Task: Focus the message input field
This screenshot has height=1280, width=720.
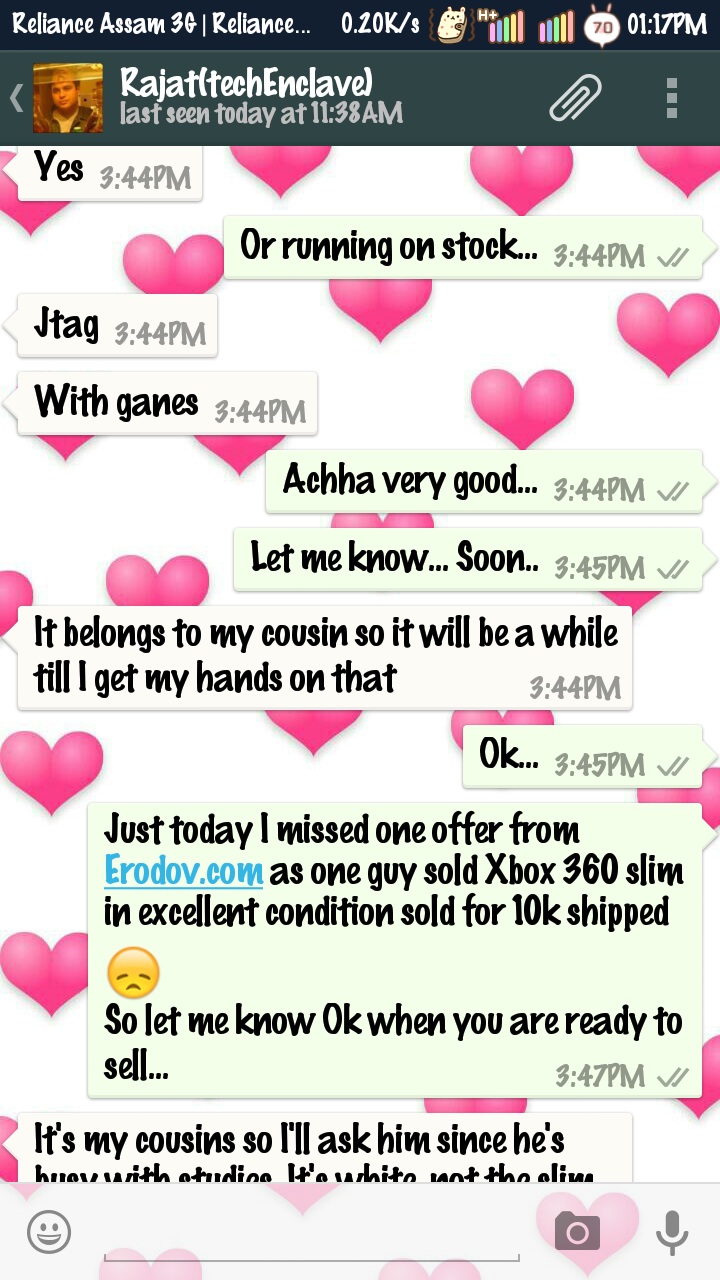Action: pos(311,1232)
